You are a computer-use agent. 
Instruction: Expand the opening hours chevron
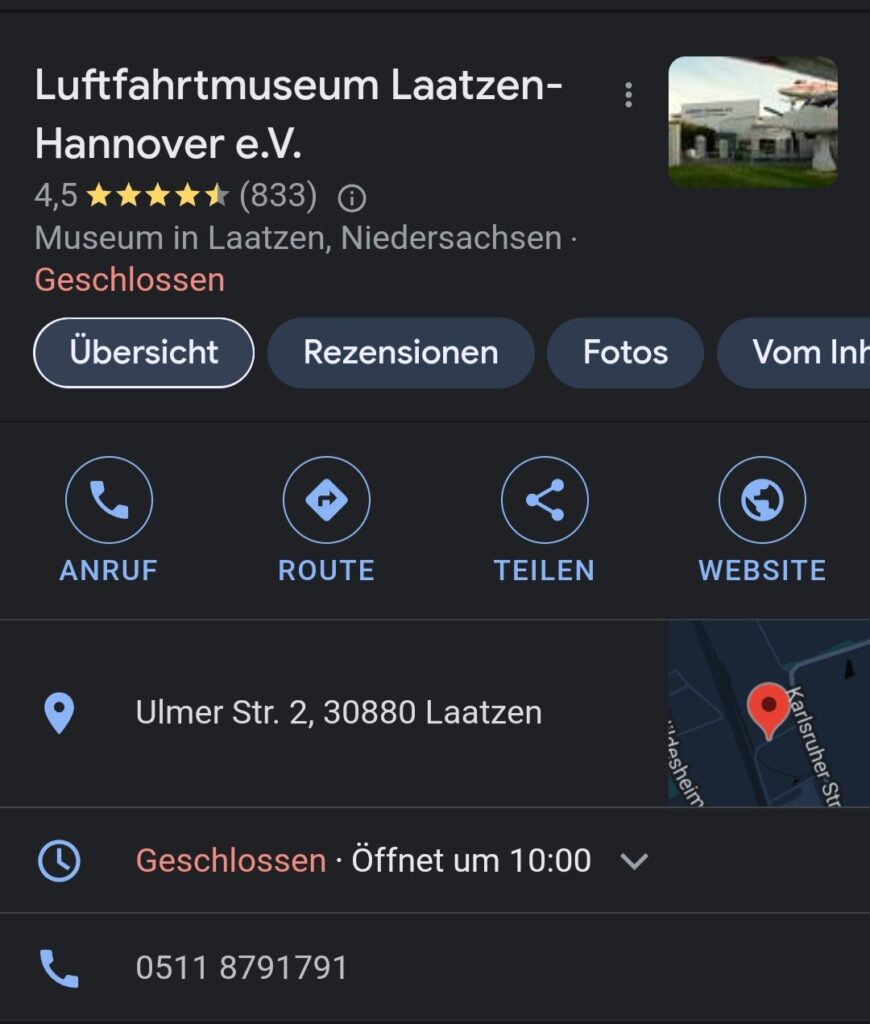(635, 861)
